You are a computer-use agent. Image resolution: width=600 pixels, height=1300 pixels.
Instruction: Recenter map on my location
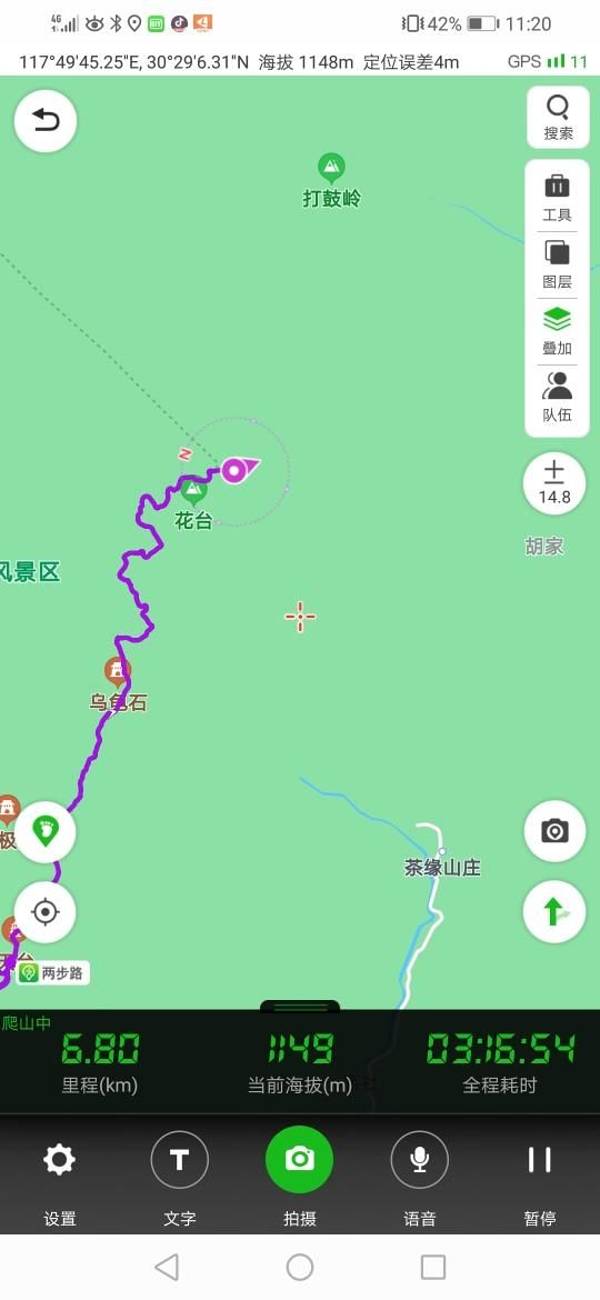point(45,912)
